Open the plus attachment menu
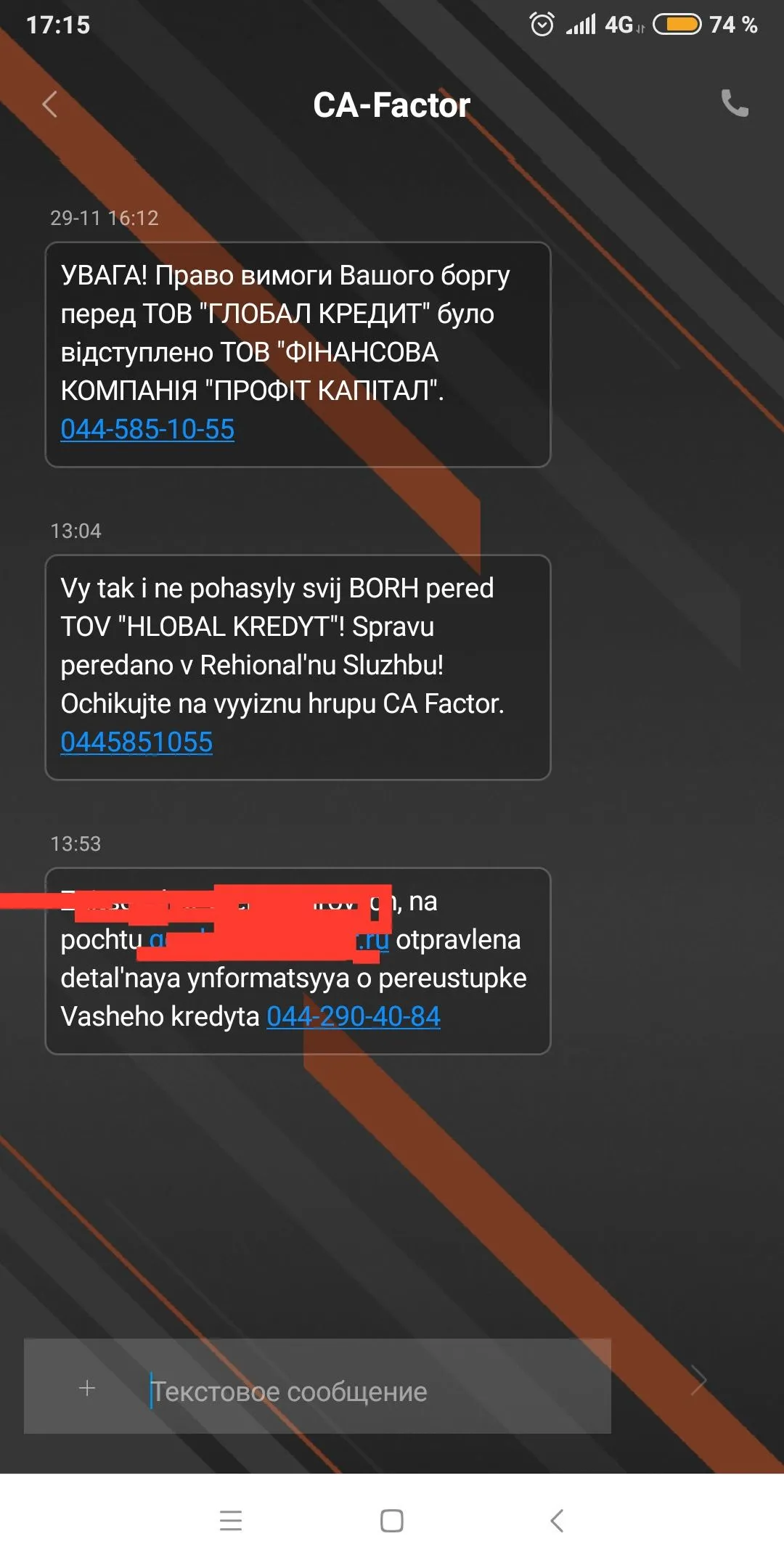Viewport: 784px width, 1568px height. point(87,1388)
